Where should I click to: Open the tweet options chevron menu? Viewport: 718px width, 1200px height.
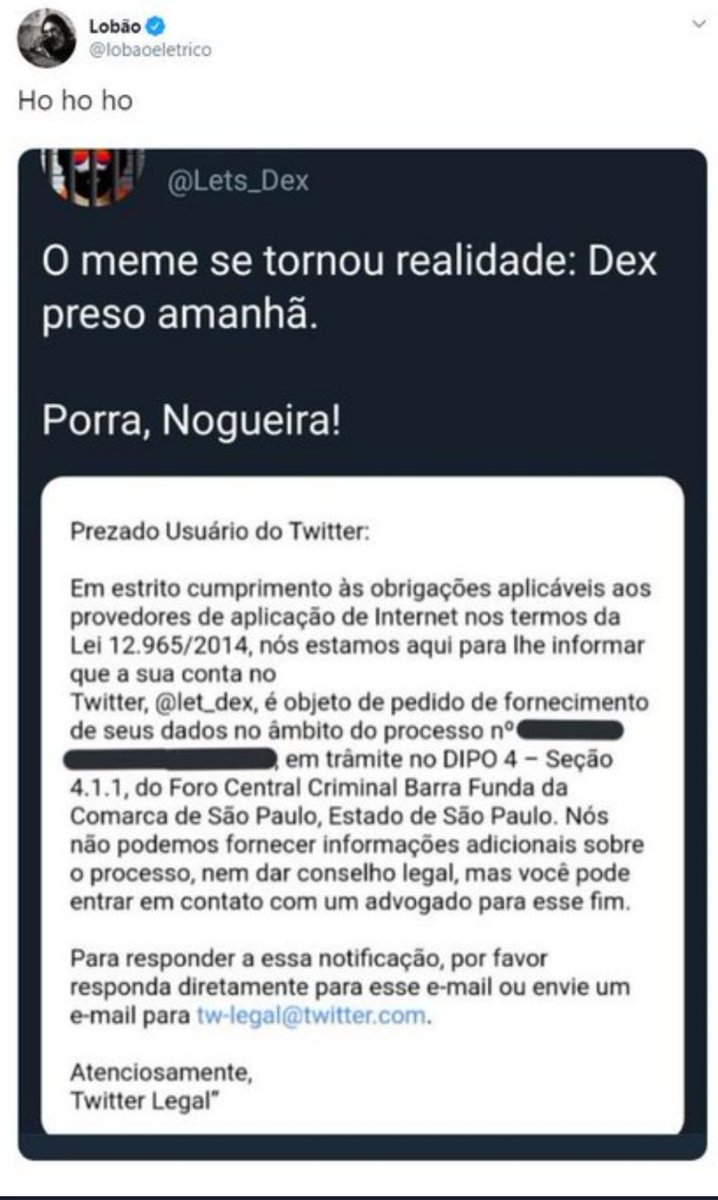point(699,24)
